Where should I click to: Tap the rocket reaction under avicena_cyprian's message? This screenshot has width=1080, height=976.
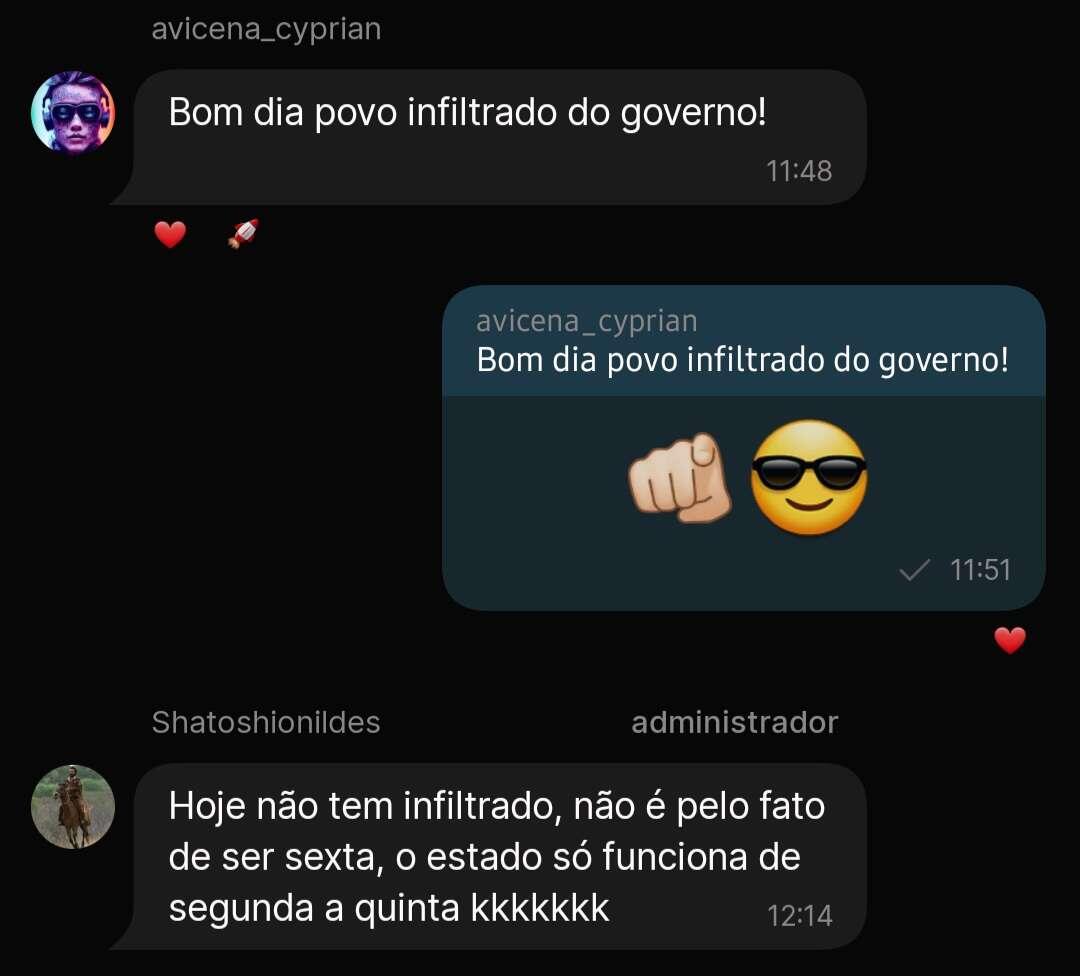click(243, 234)
